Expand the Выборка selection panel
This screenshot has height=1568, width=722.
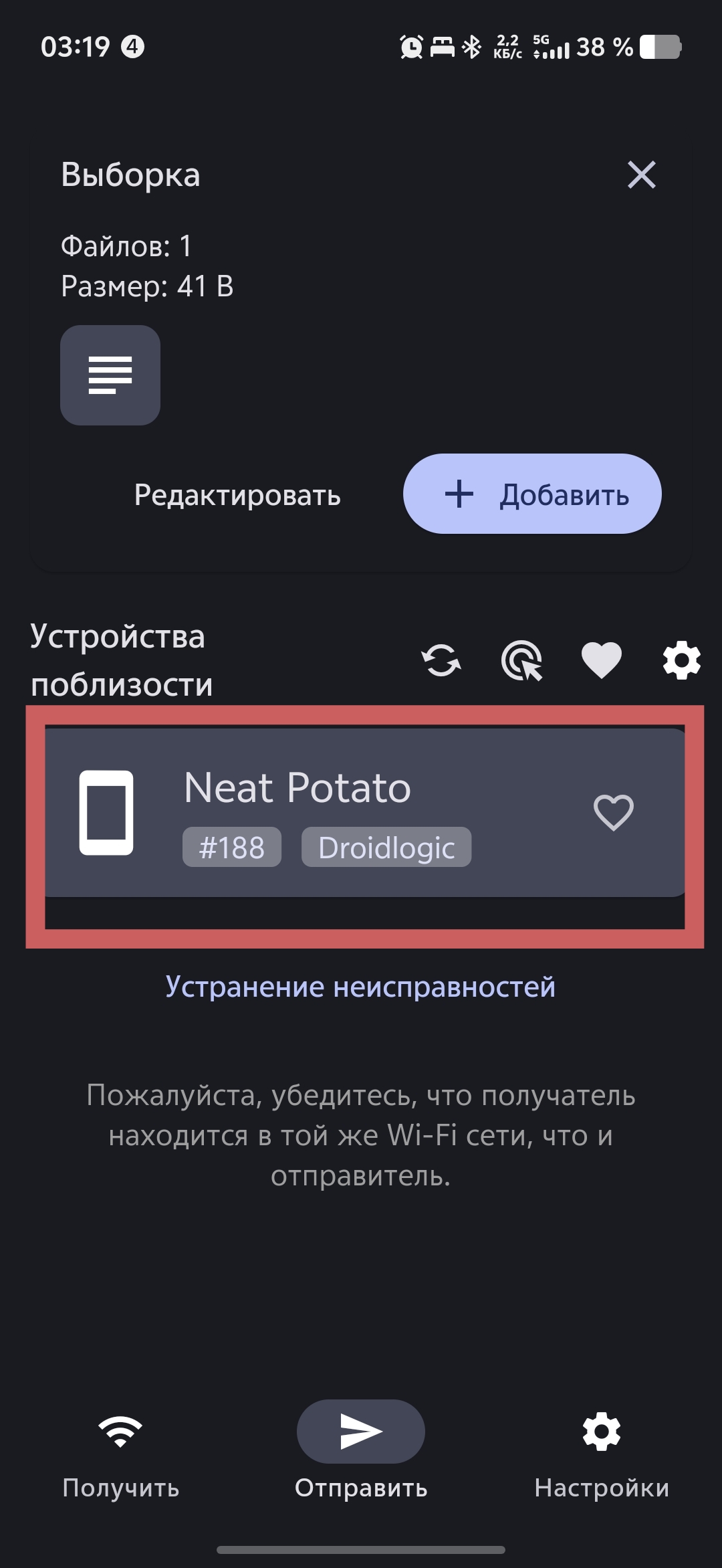130,176
